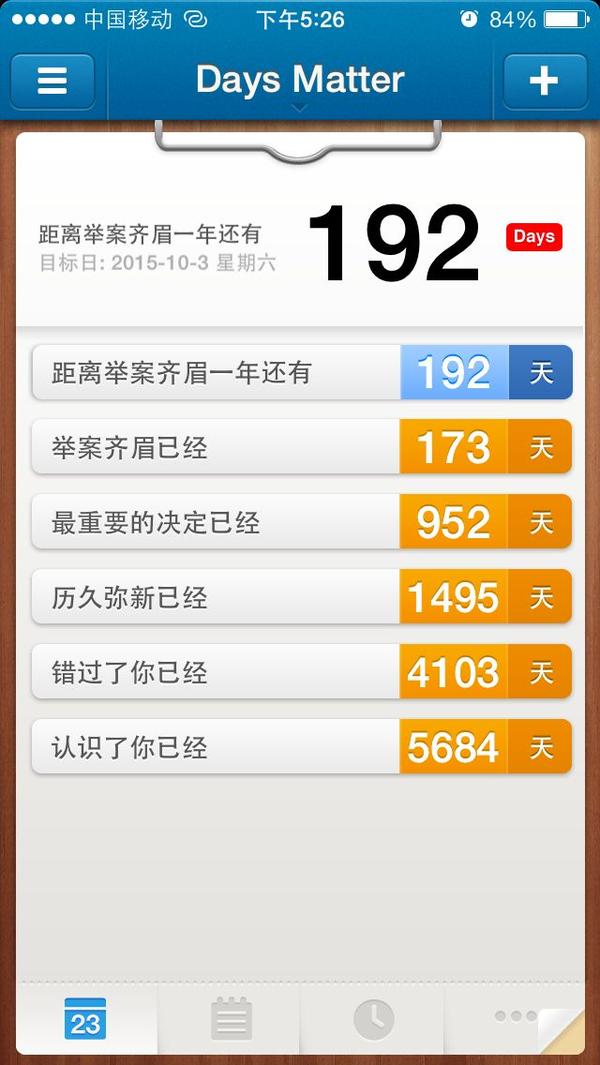The height and width of the screenshot is (1065, 600).
Task: Open the 最重要的决定已经 952天 row
Action: pyautogui.click(x=302, y=522)
